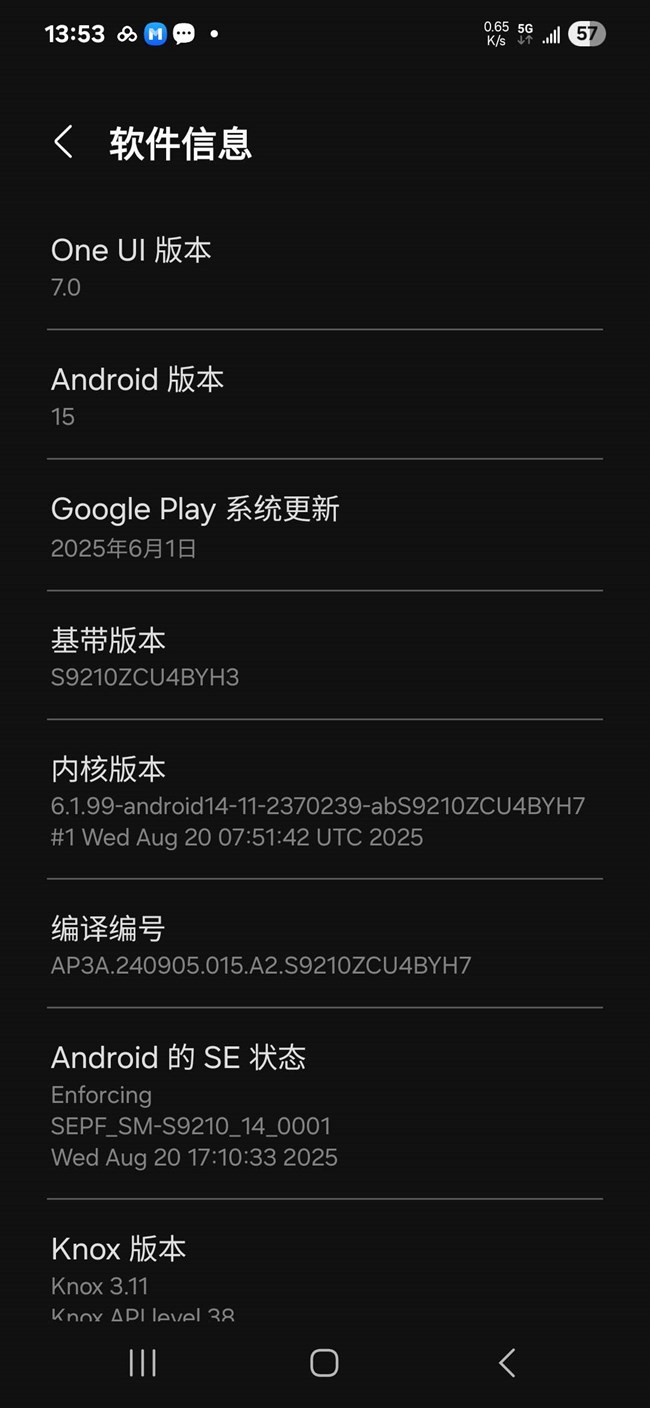Tap the 编译编号 row

pos(324,945)
